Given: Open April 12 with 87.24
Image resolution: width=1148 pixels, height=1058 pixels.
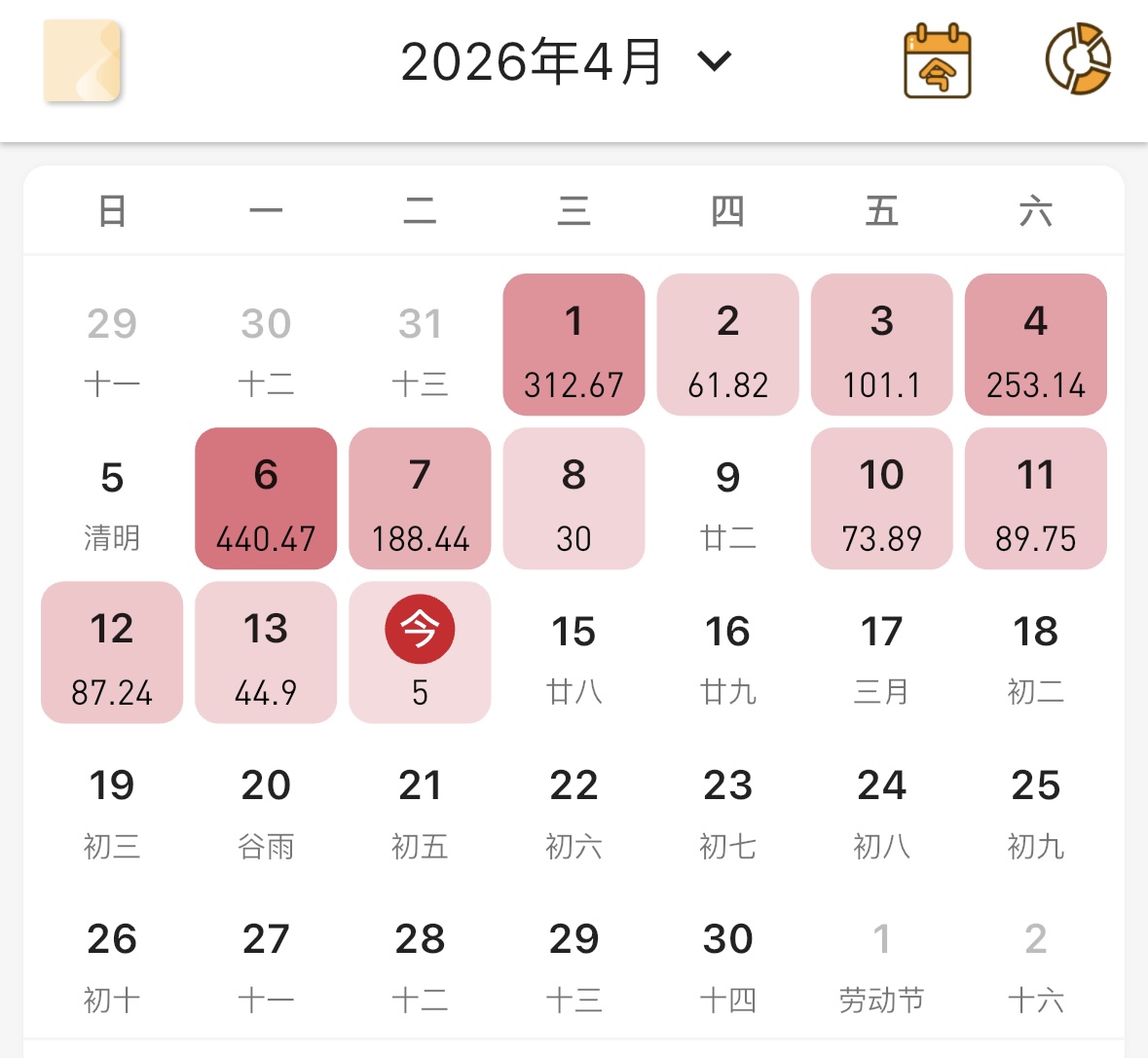Looking at the screenshot, I should coord(112,652).
